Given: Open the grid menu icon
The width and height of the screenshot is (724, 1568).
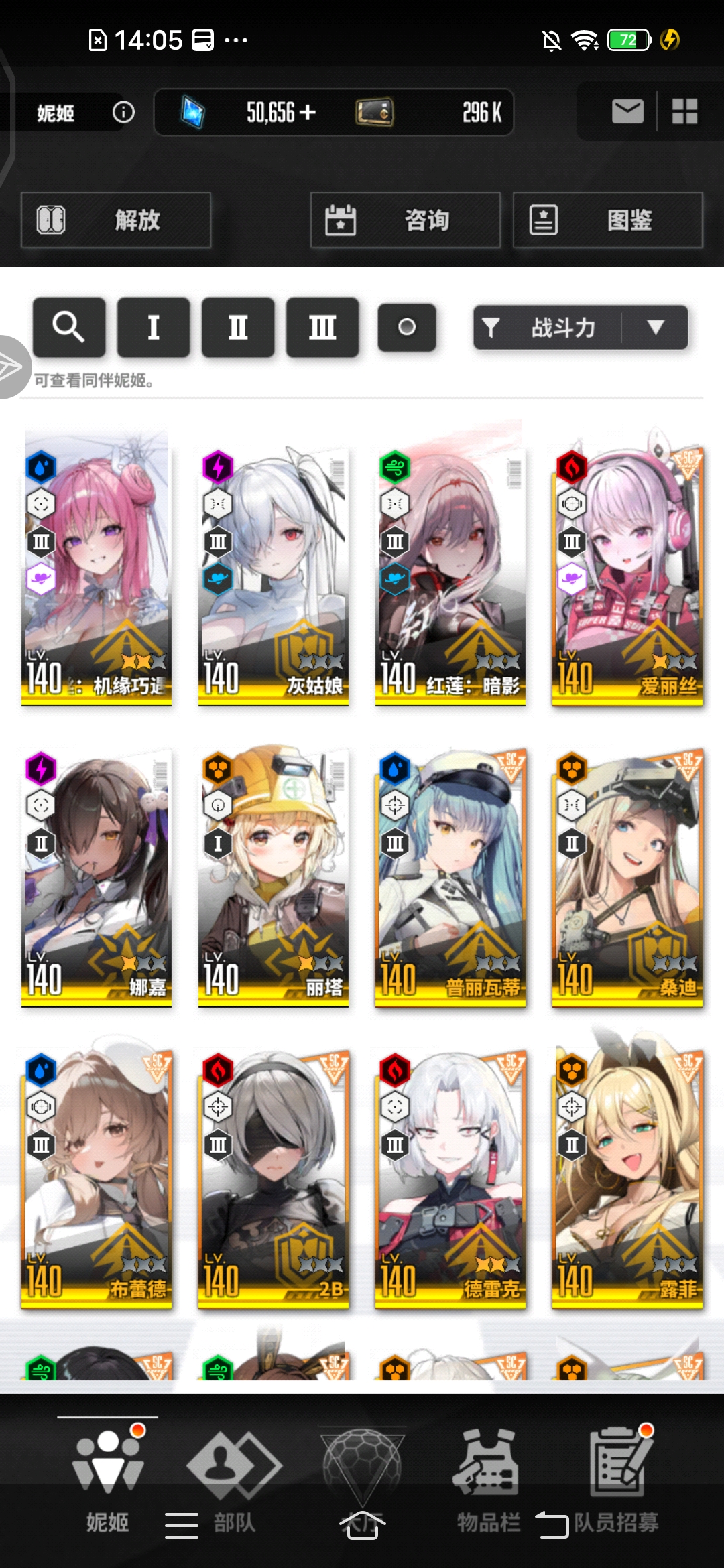Looking at the screenshot, I should 684,111.
